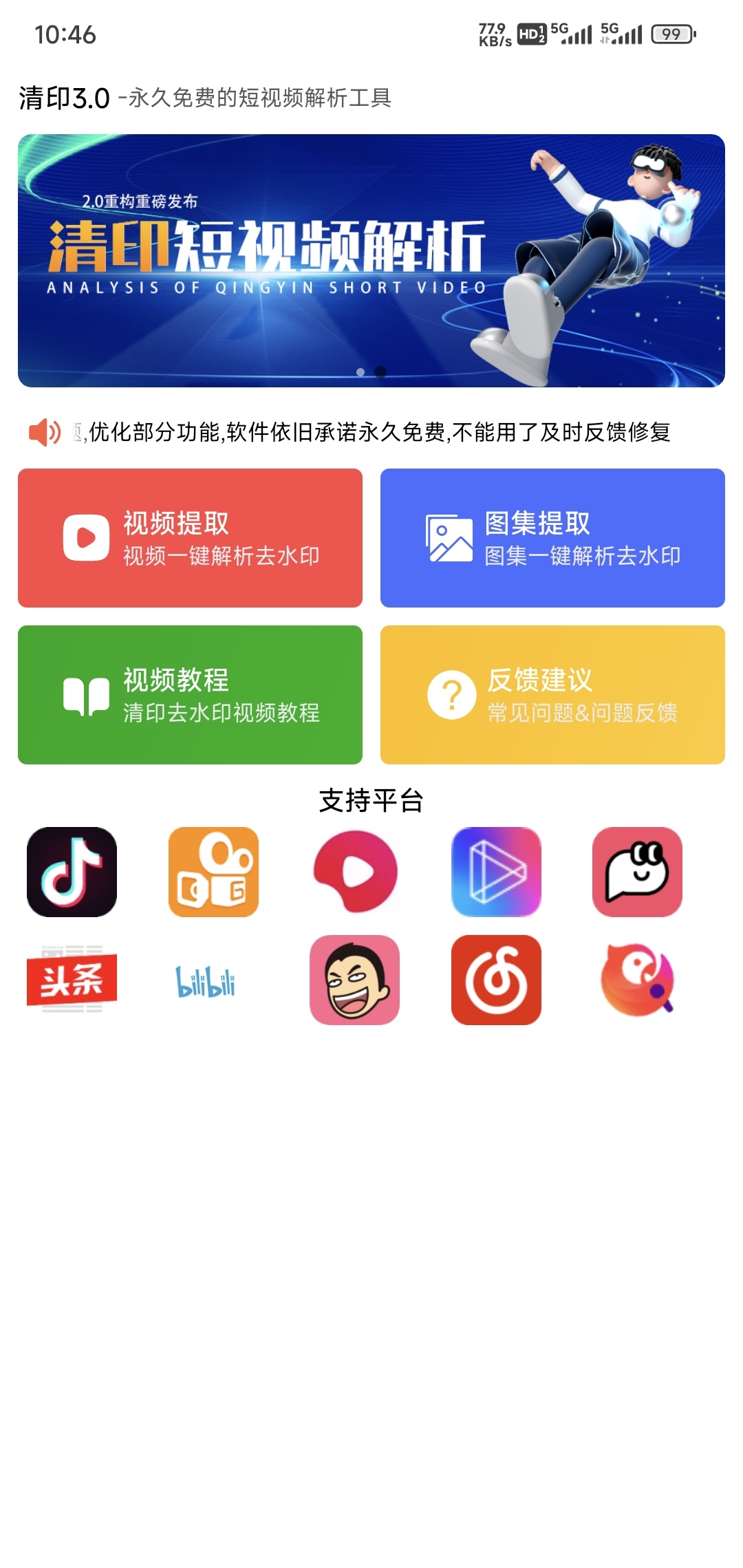Select the Douyin platform icon

click(72, 872)
